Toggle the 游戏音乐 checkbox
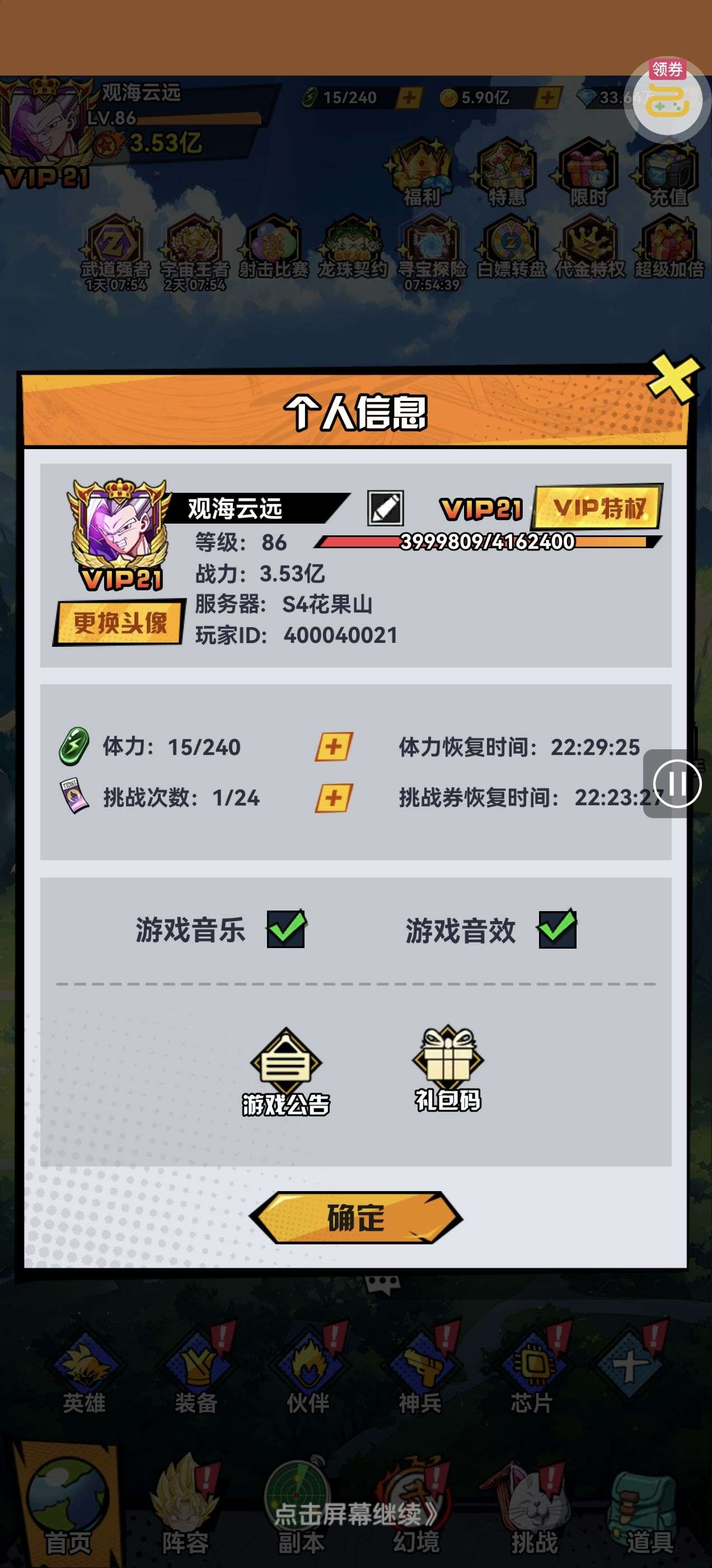 285,929
